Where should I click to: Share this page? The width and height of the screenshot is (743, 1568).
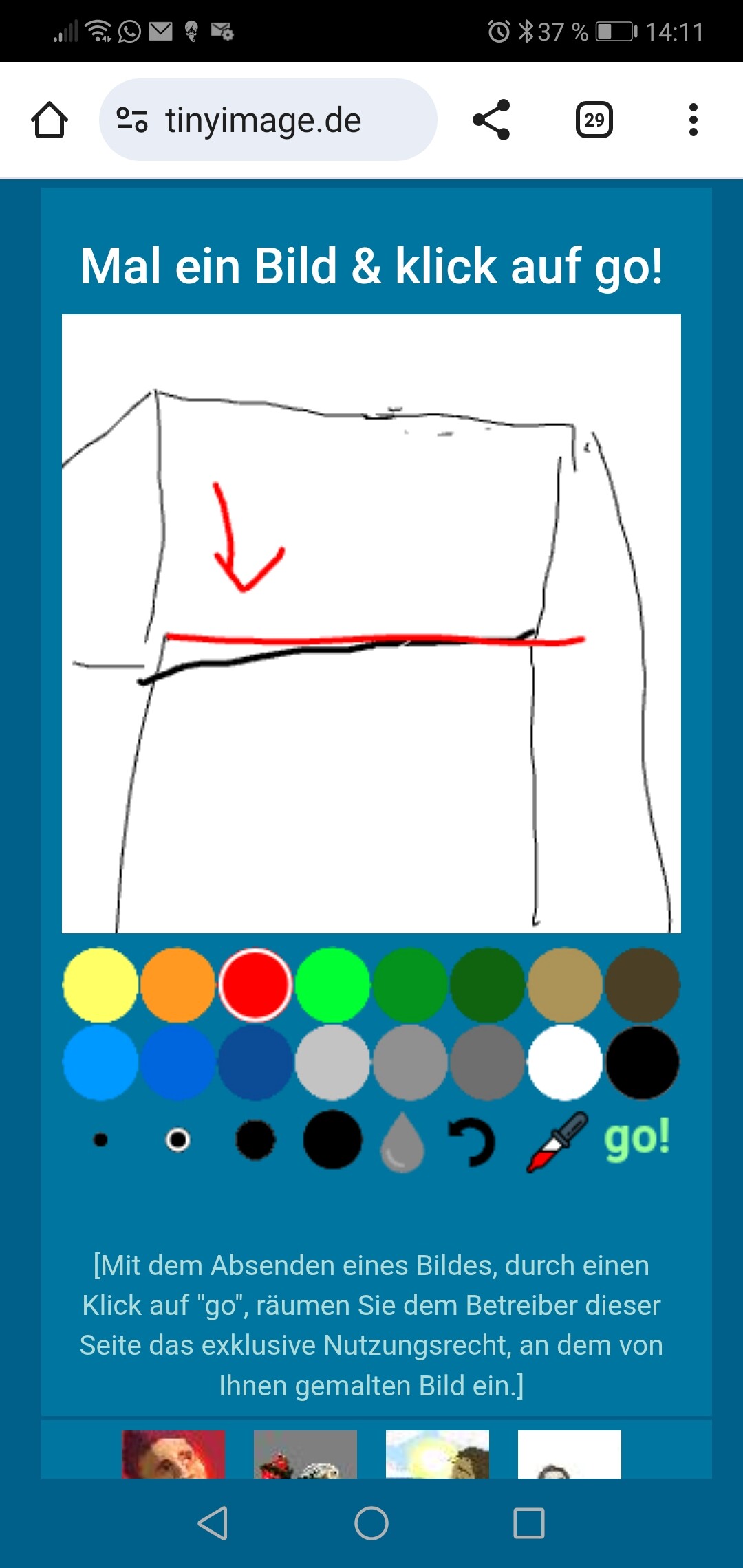coord(491,120)
